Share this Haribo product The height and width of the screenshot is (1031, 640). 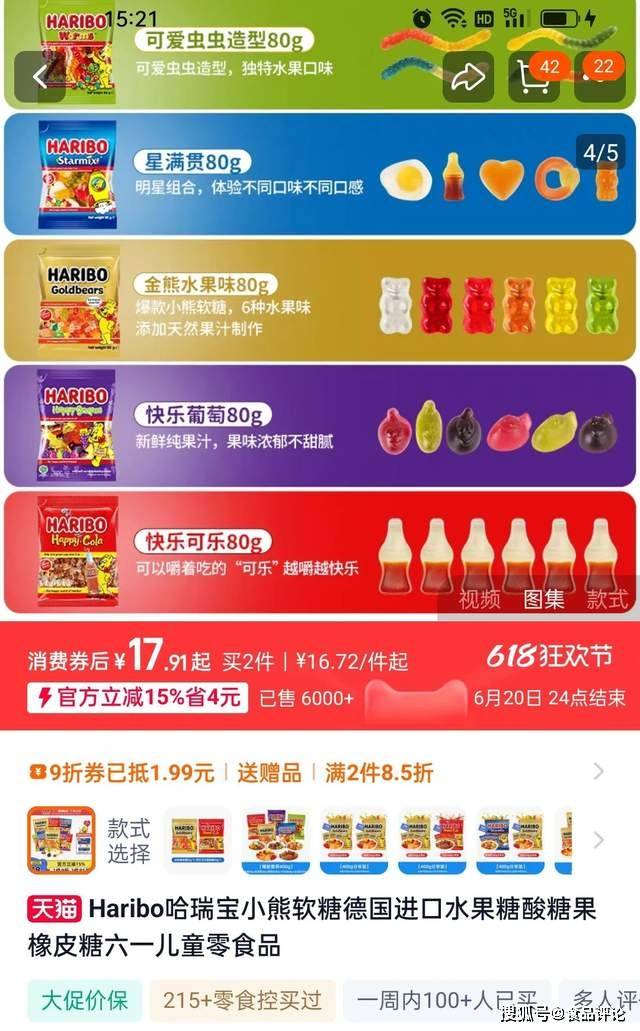click(468, 77)
